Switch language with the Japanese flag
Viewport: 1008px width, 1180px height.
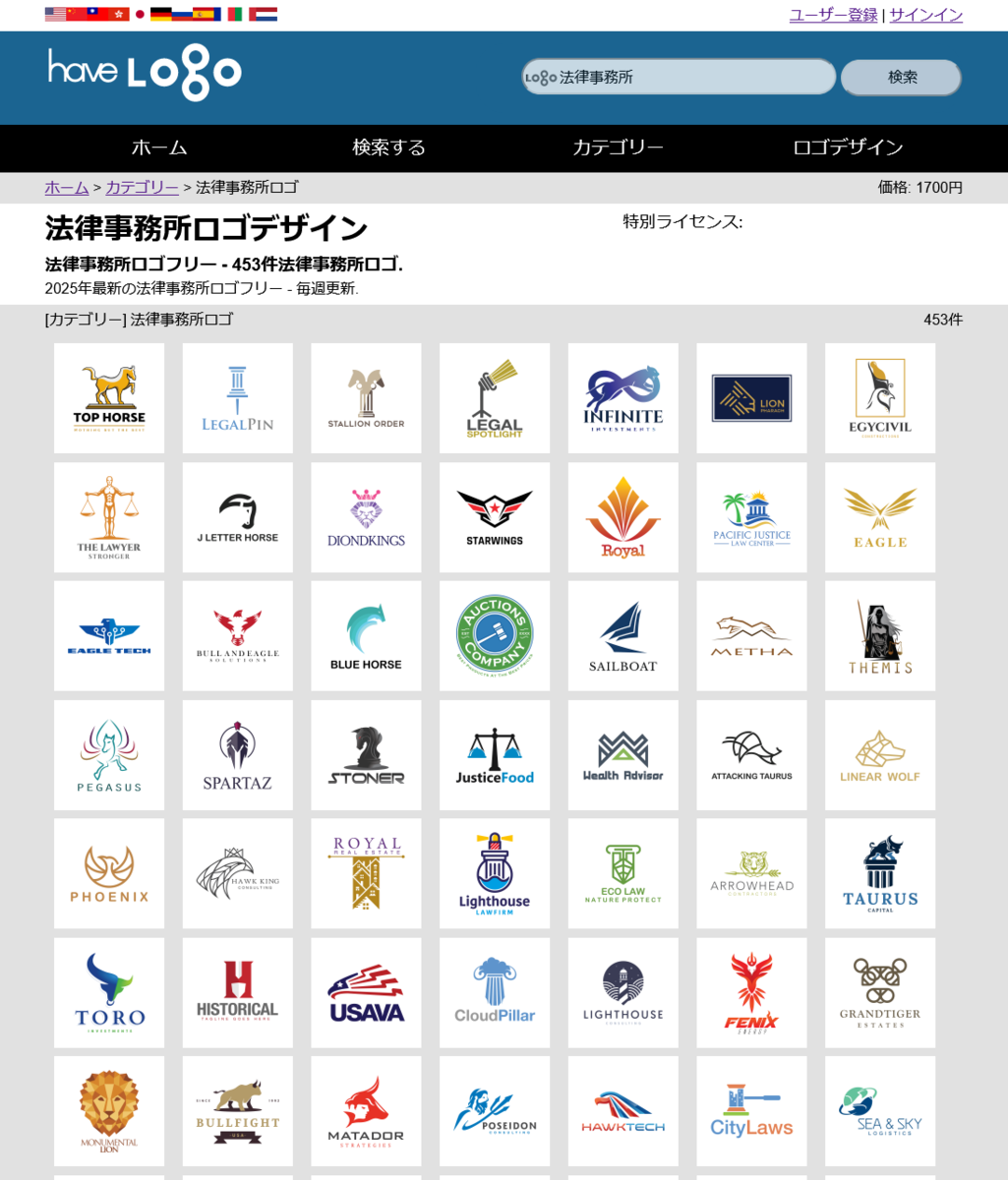[140, 14]
